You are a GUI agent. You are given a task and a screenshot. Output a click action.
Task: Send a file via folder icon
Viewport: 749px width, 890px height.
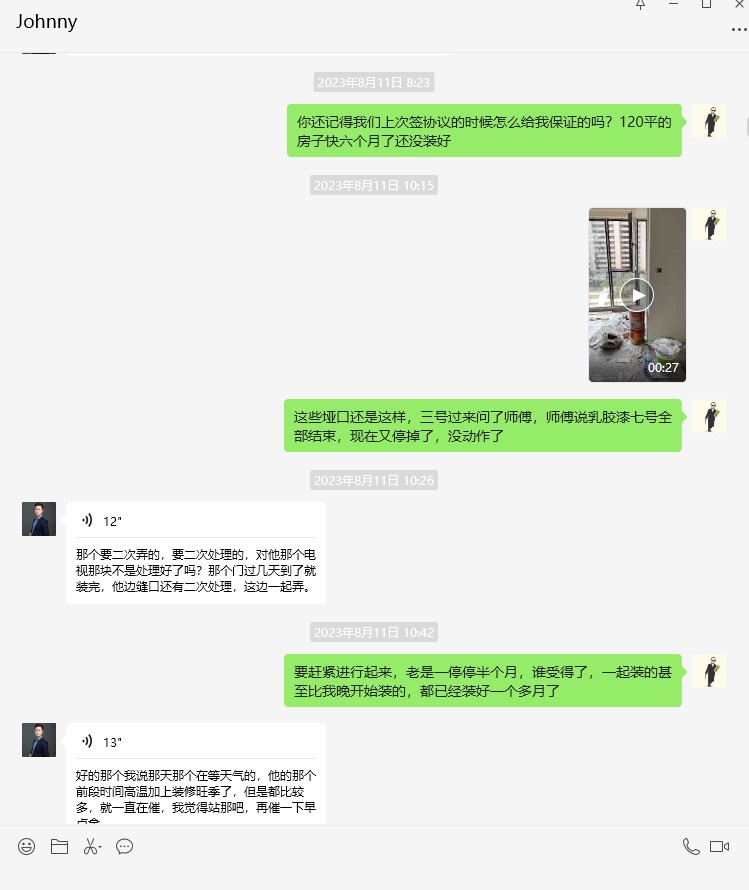[59, 847]
